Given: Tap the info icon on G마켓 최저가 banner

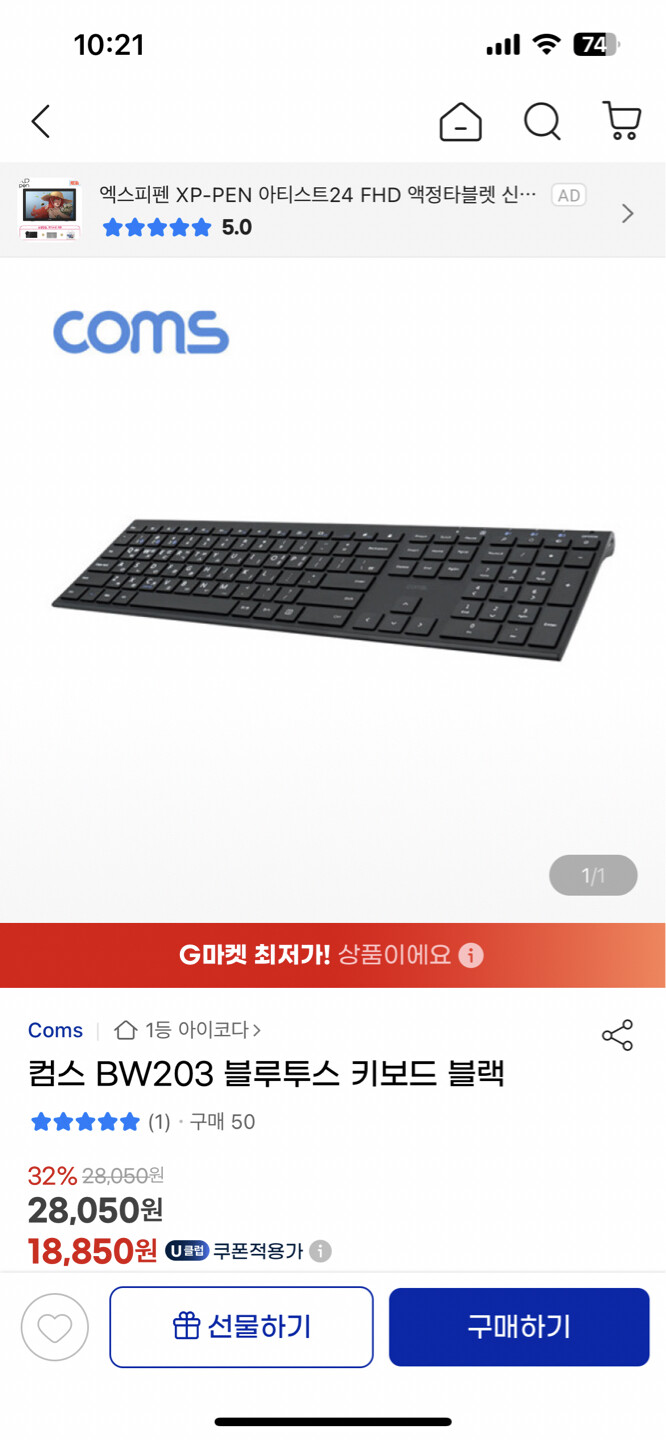Looking at the screenshot, I should 471,955.
